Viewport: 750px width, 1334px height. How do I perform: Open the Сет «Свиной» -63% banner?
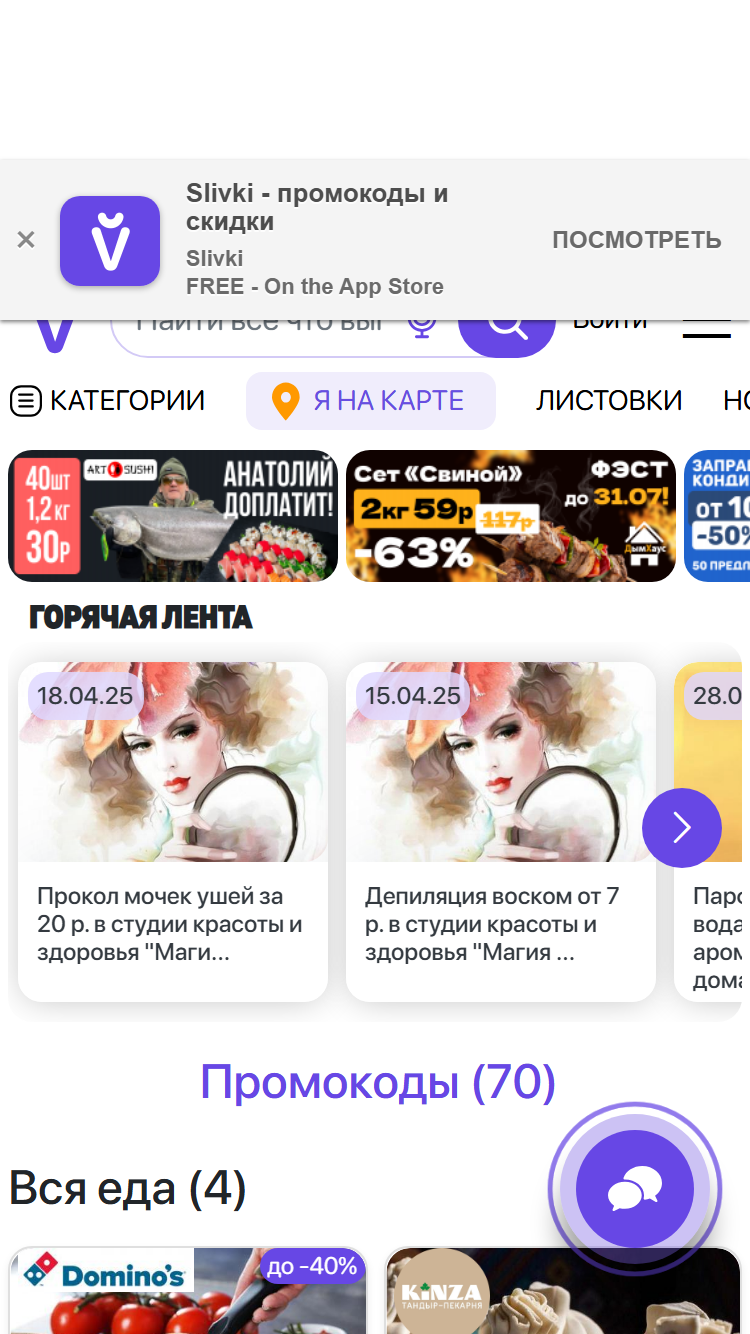click(x=511, y=516)
